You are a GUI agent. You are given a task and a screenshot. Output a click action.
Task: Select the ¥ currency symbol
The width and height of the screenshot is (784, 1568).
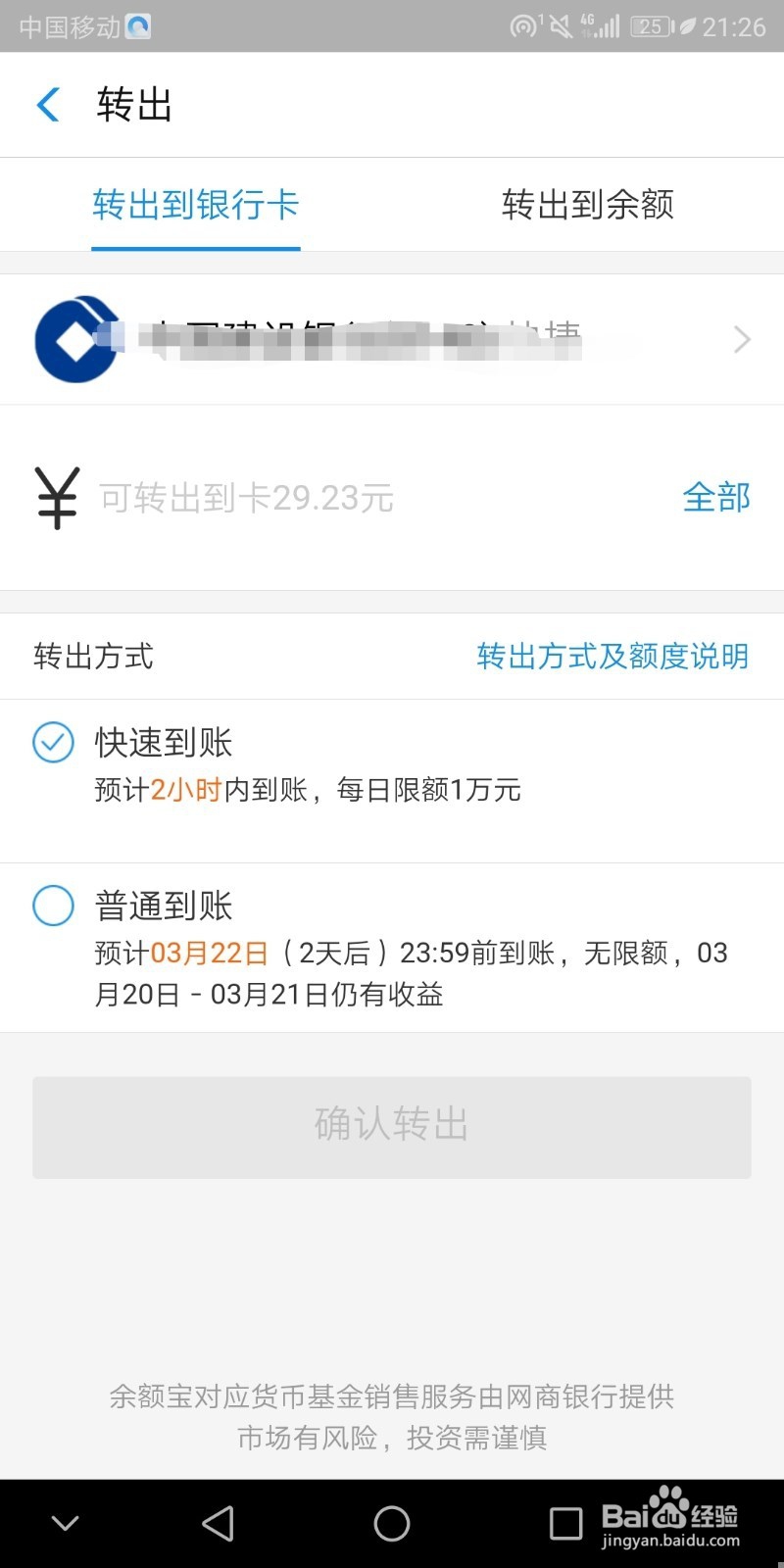click(x=56, y=498)
